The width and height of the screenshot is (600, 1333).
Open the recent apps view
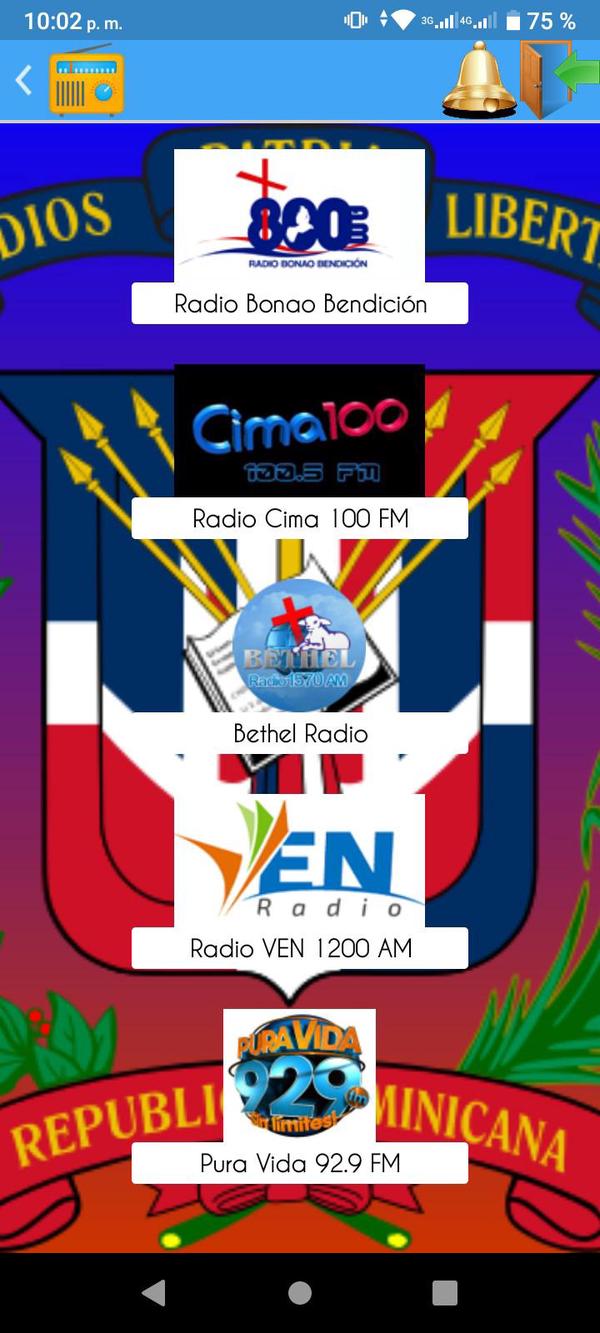(x=445, y=1293)
